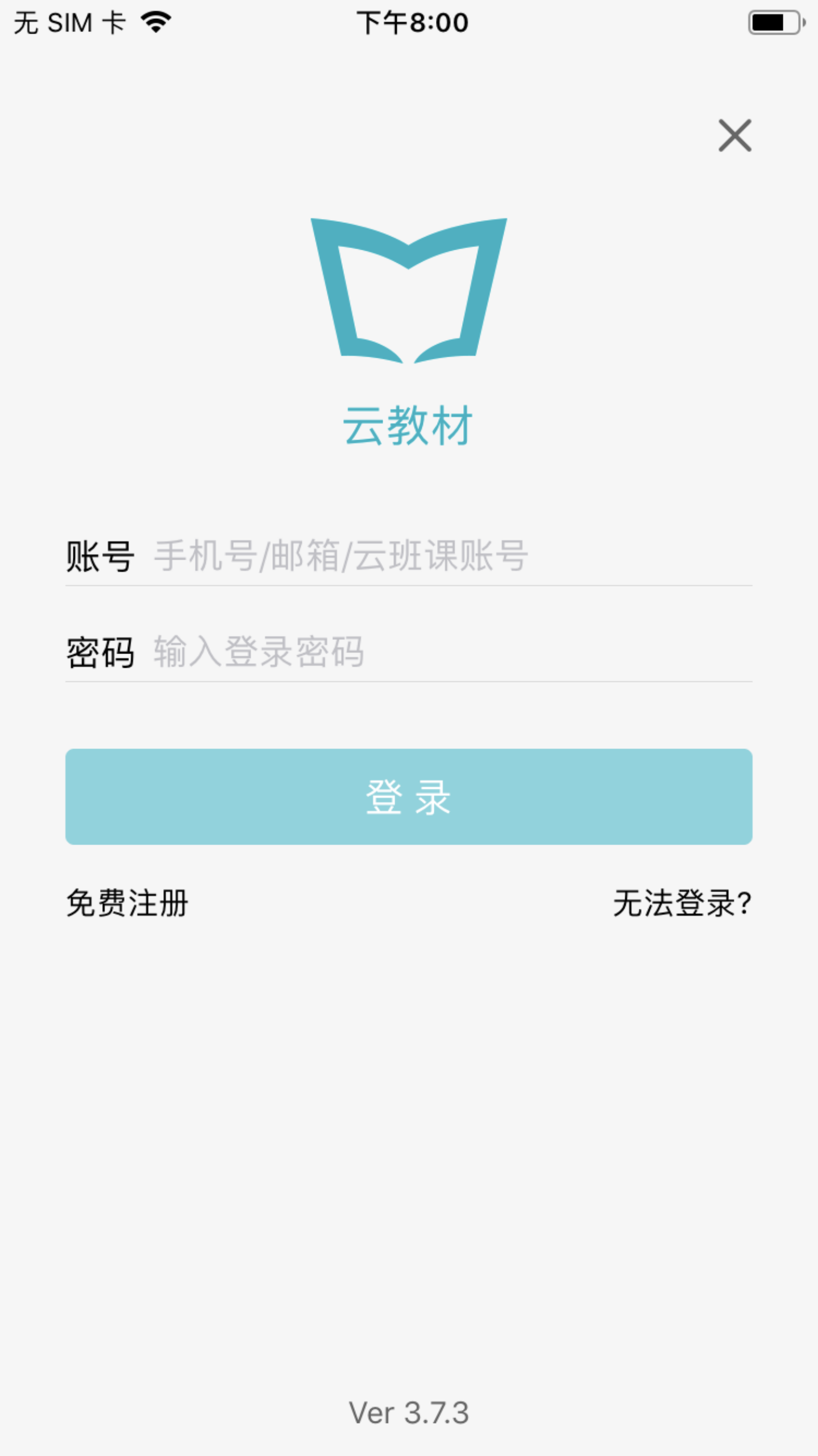Tap the 登录 login button

coord(409,796)
